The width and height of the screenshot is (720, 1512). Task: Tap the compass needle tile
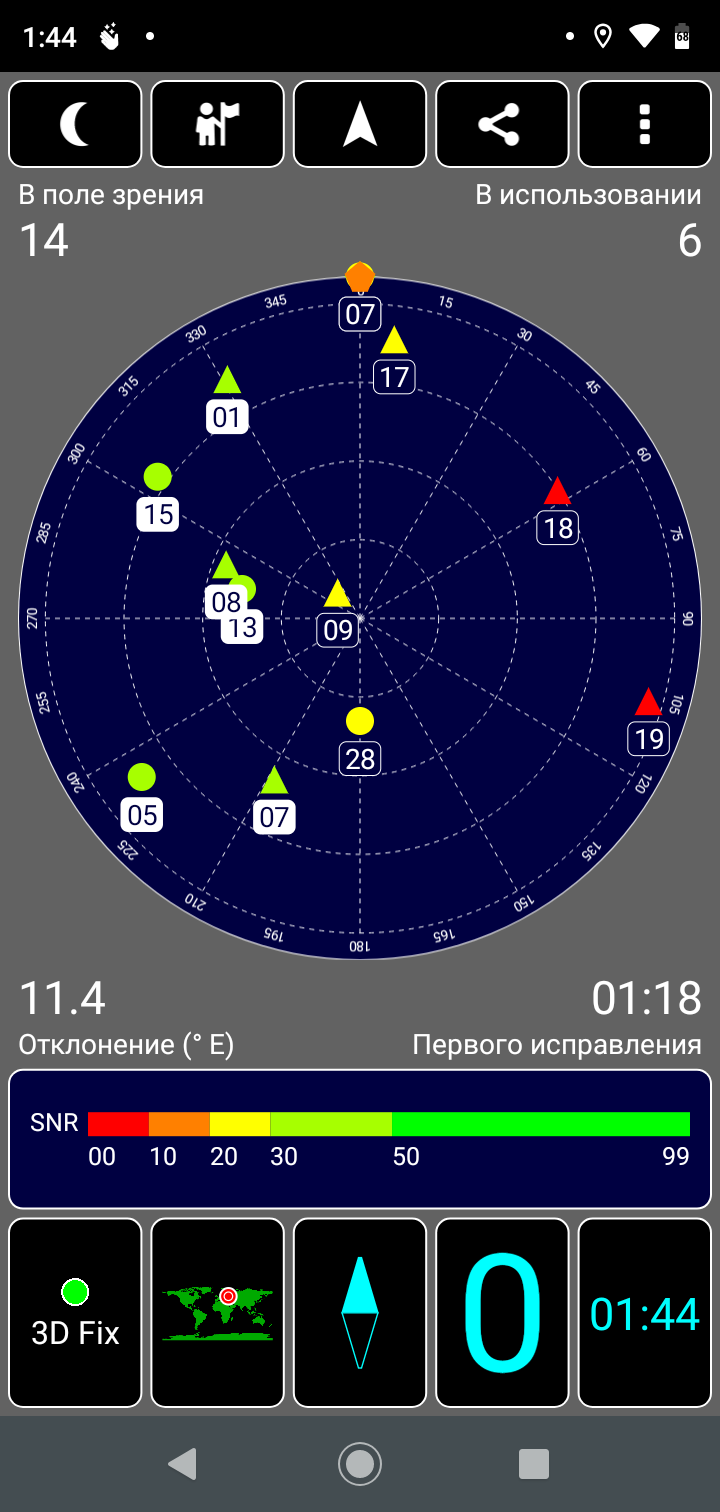(360, 1312)
